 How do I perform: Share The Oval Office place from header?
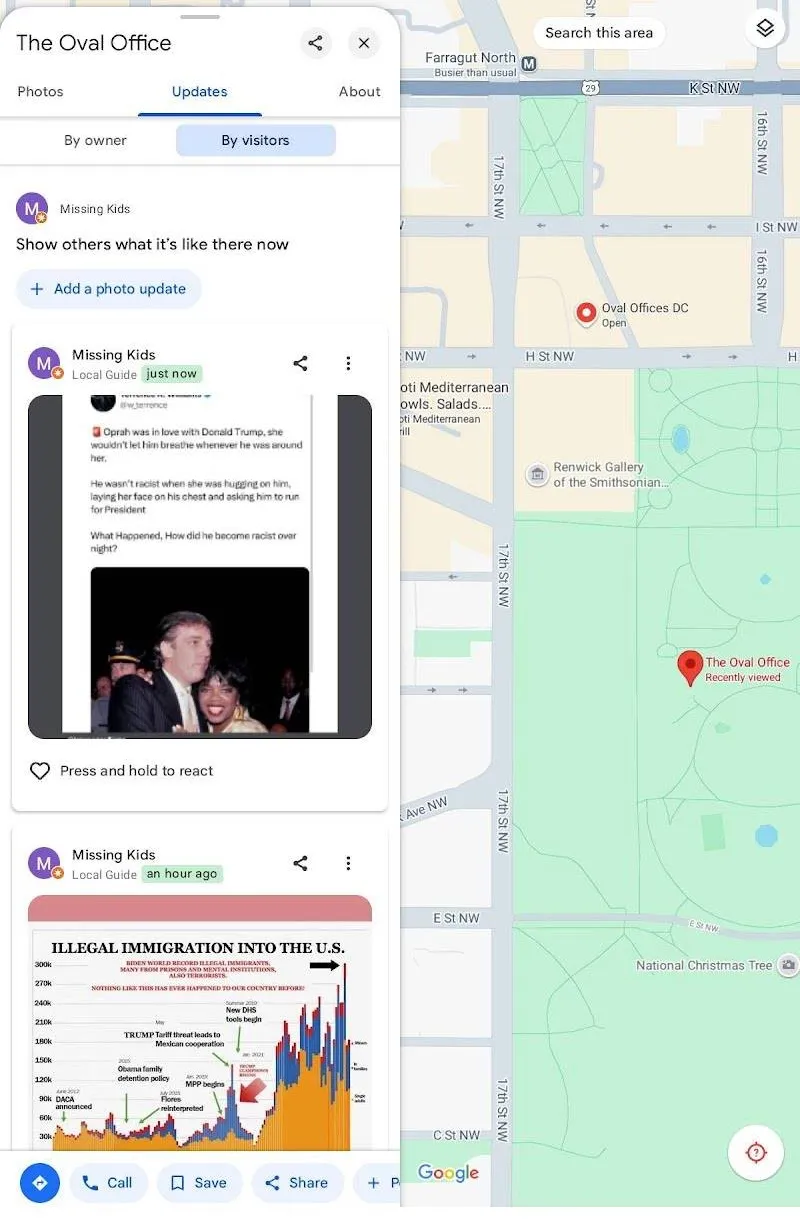[x=315, y=43]
